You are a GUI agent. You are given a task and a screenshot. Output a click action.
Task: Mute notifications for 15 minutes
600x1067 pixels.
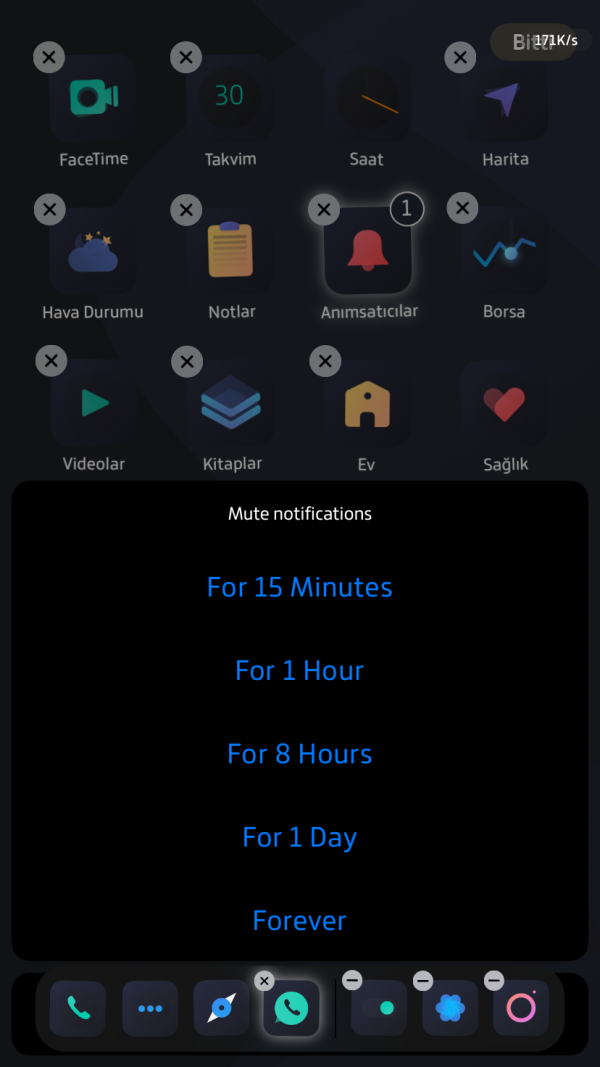[299, 587]
